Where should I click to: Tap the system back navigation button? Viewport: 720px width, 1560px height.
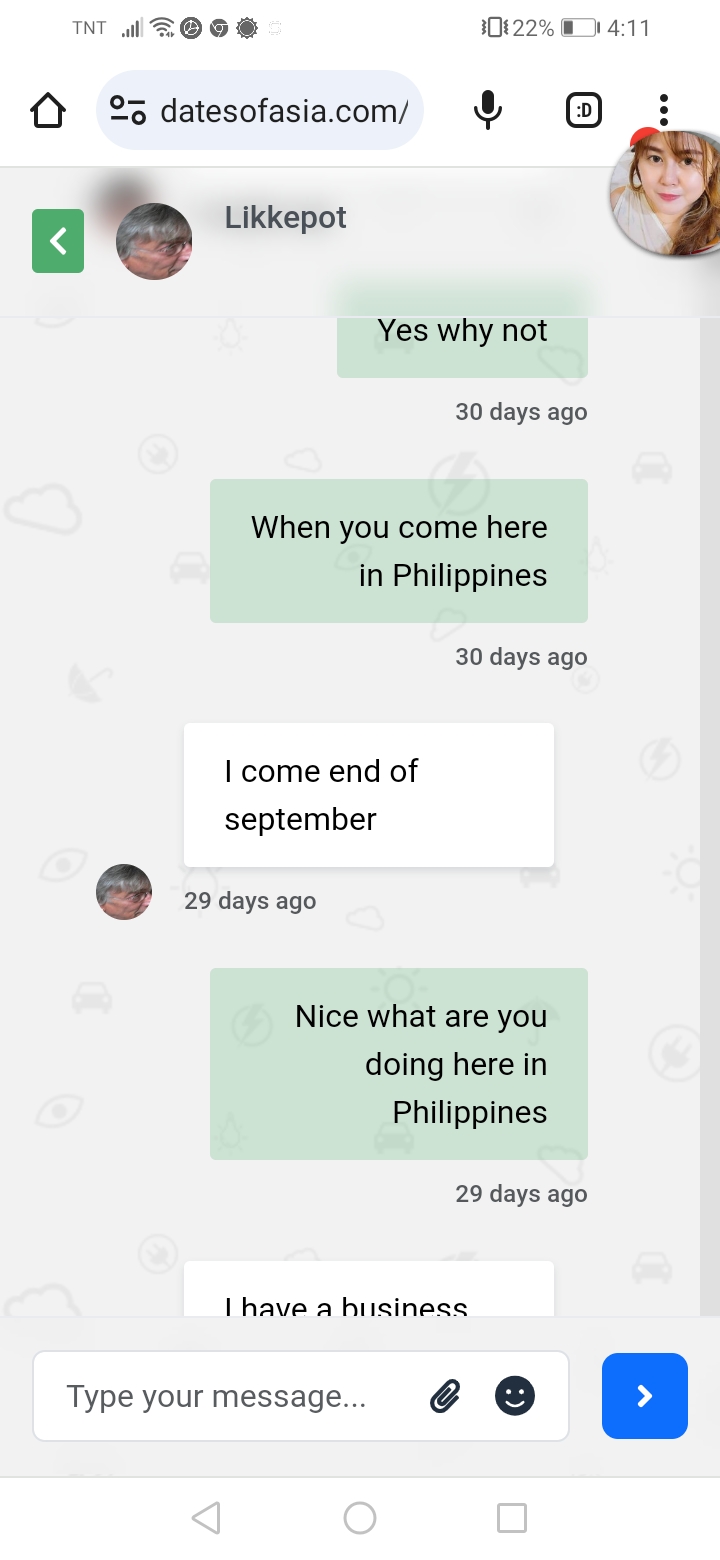[x=206, y=1518]
